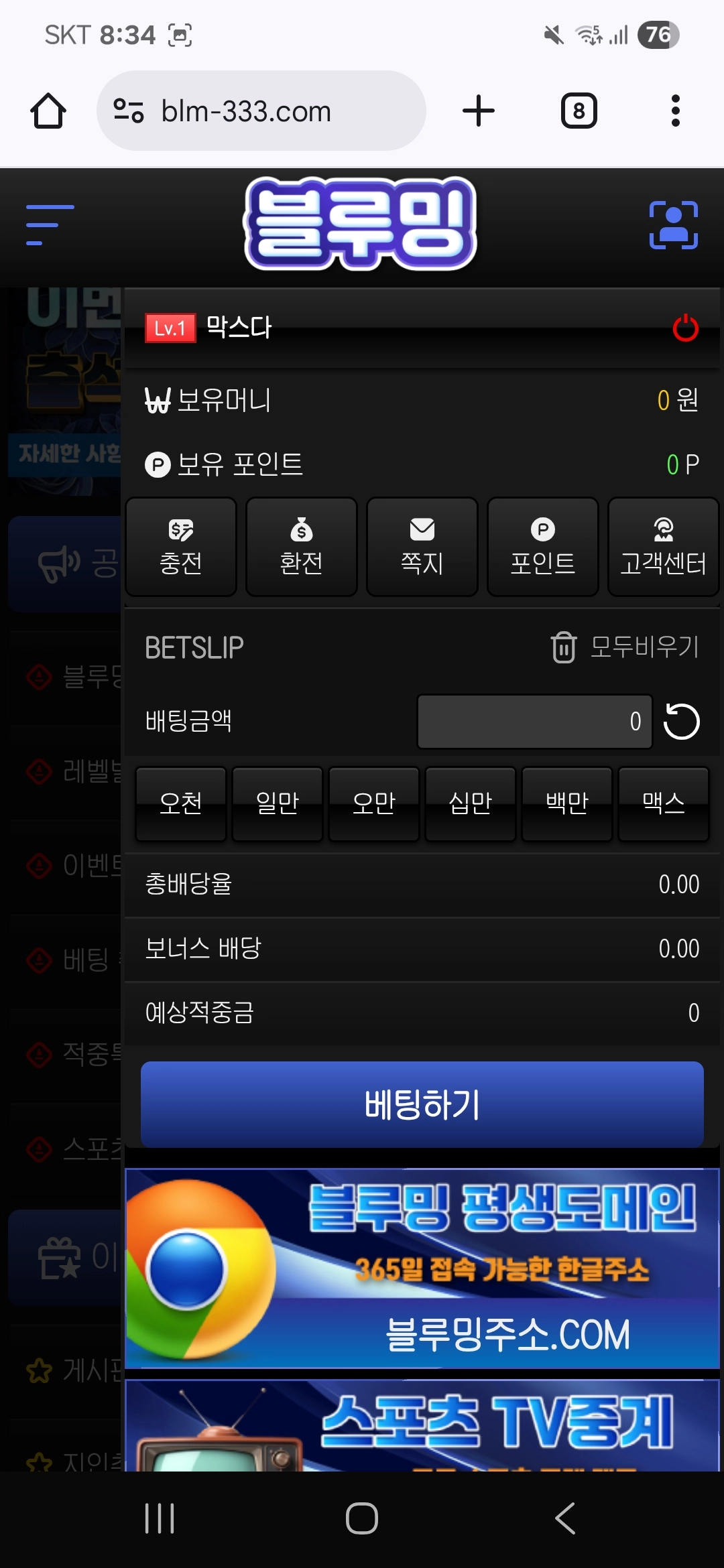
Task: Add 오천 to the bet amount
Action: coord(181,803)
